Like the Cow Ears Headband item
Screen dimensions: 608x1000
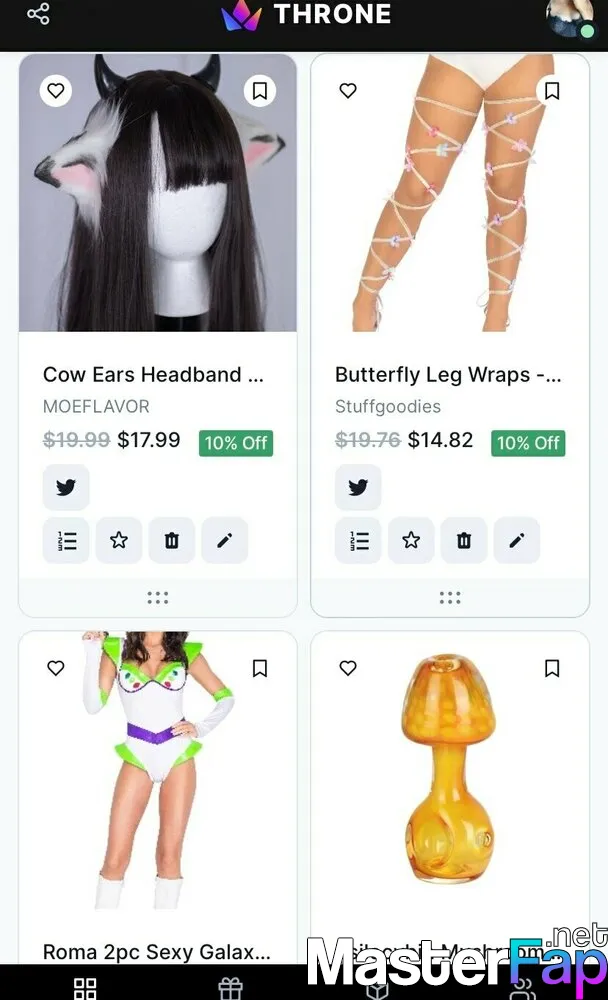(56, 91)
